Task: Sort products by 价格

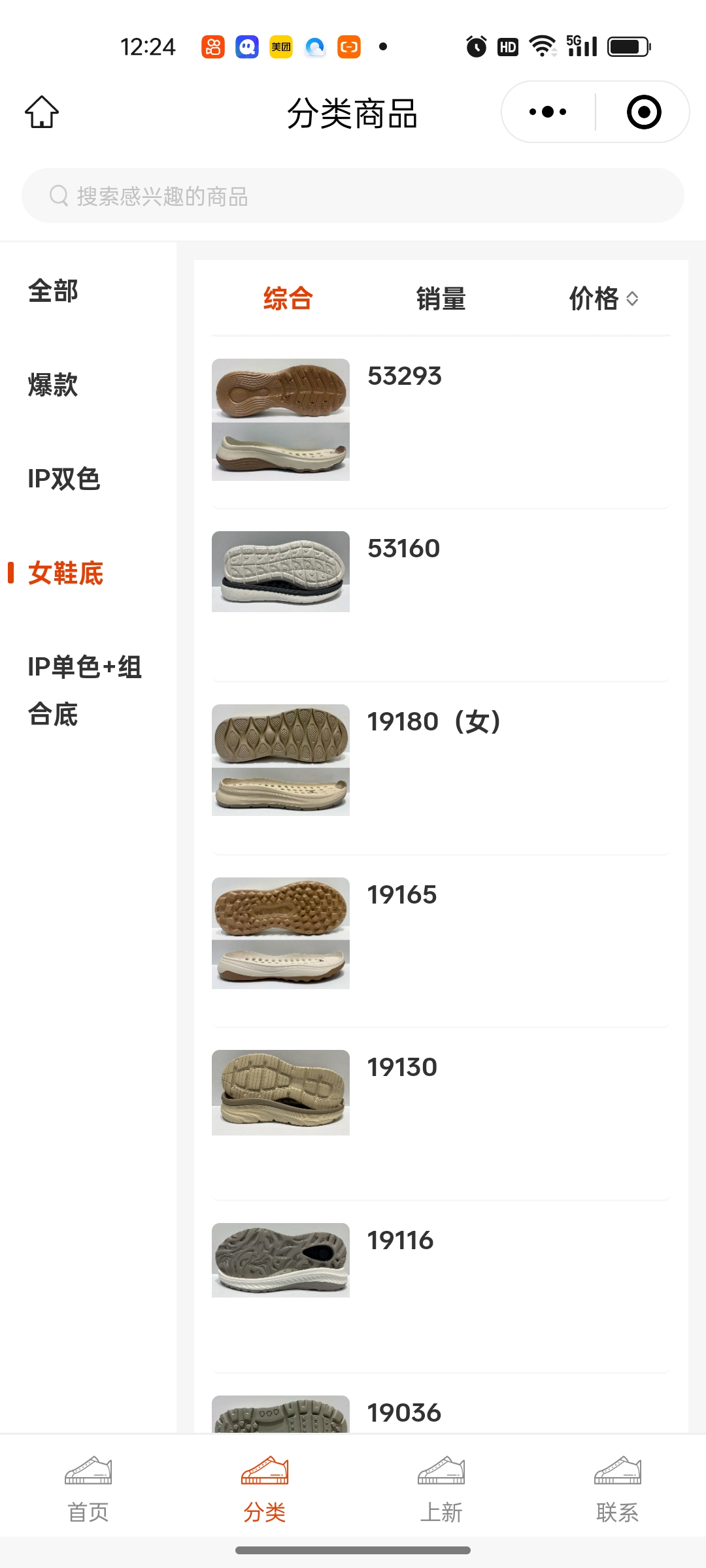Action: click(603, 299)
